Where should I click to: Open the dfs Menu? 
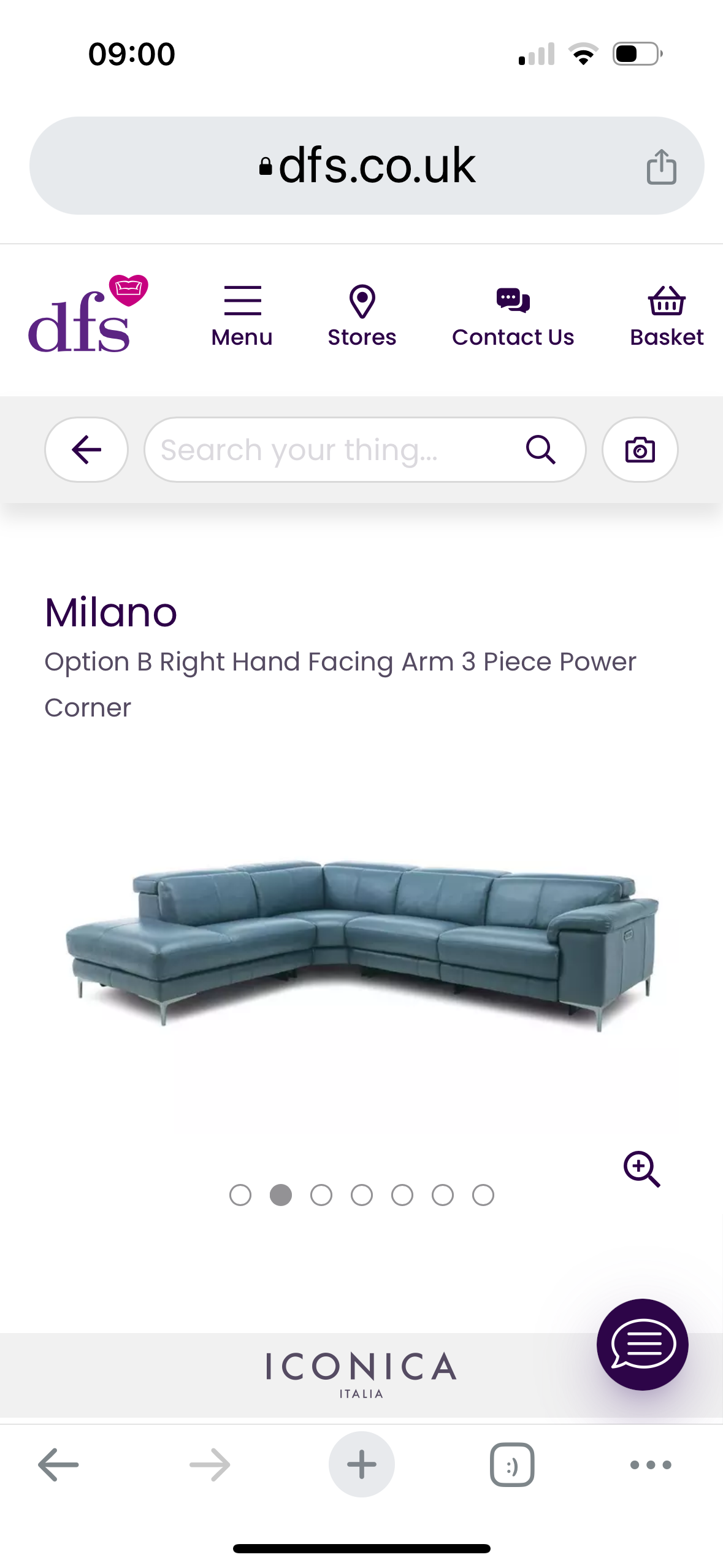242,317
